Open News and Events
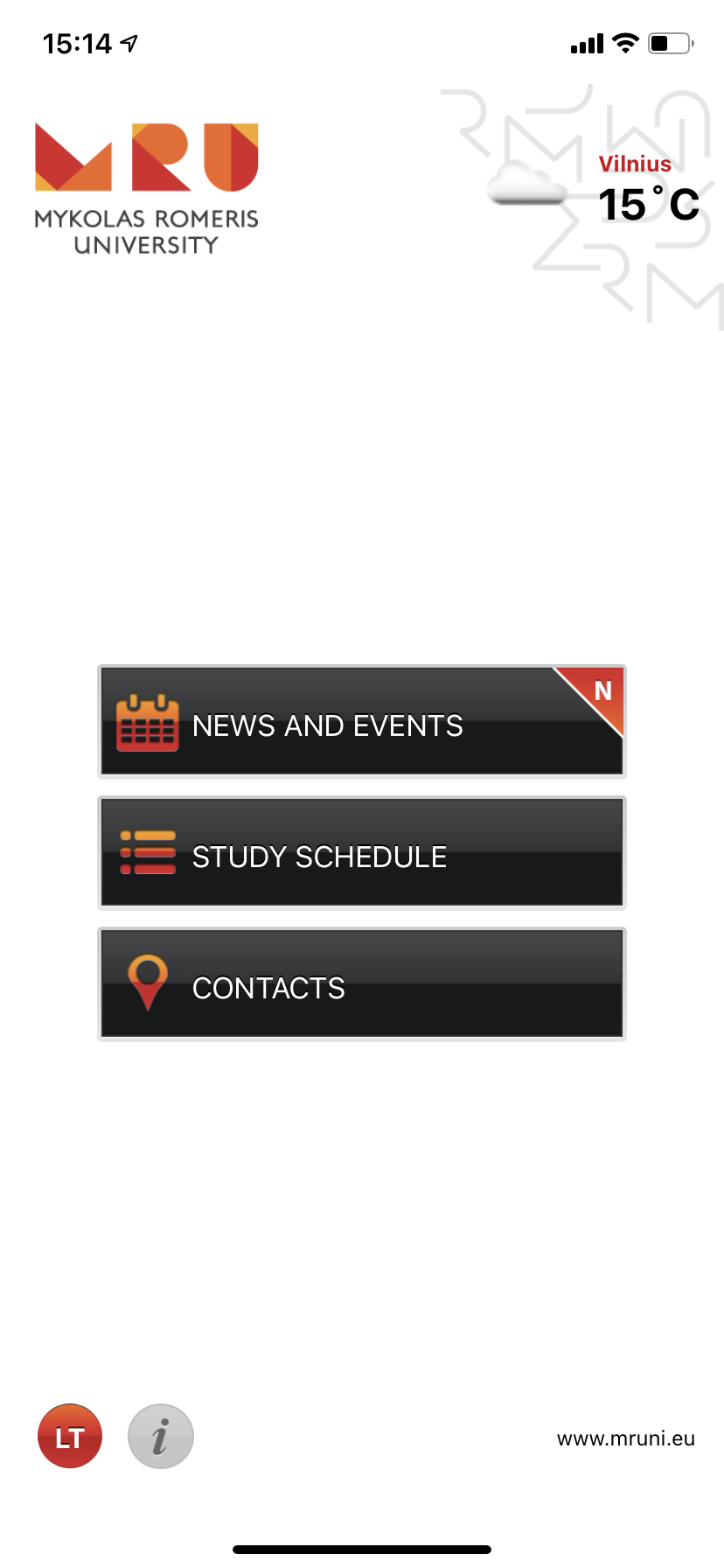724x1568 pixels. (361, 723)
